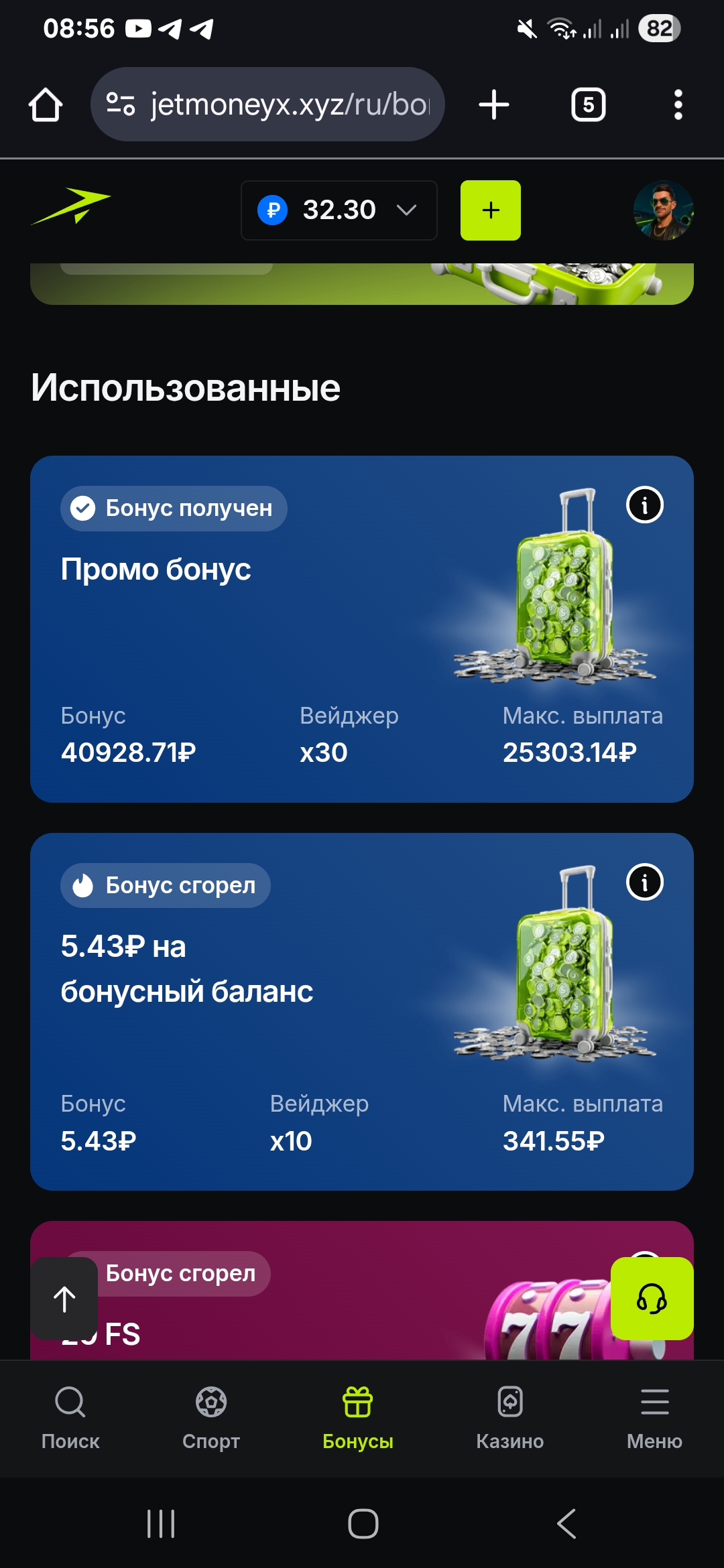This screenshot has height=1568, width=724.
Task: Show info for 5.43₽ на бонусный баланс
Action: 645,883
